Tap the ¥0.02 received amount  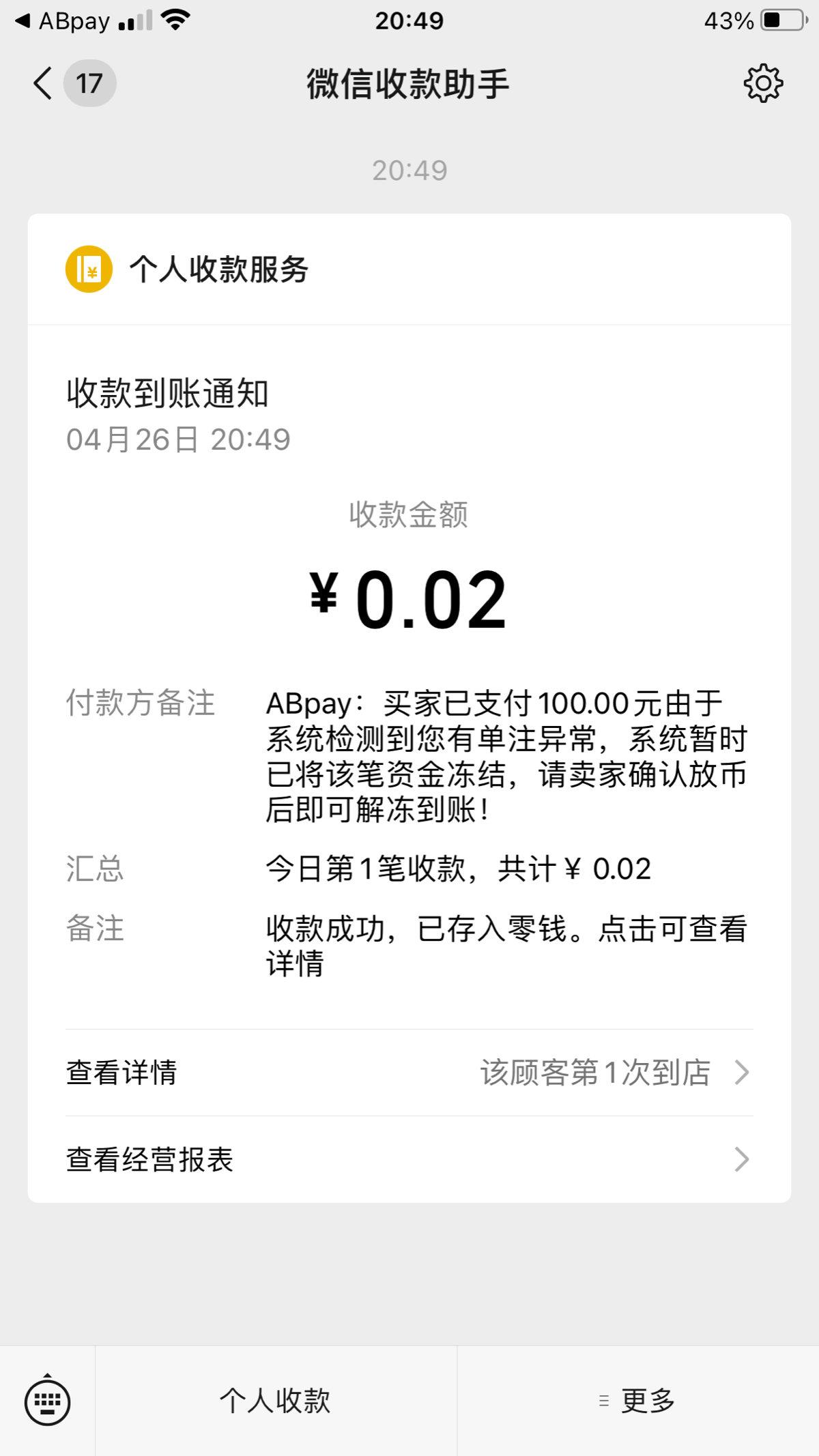coord(408,599)
